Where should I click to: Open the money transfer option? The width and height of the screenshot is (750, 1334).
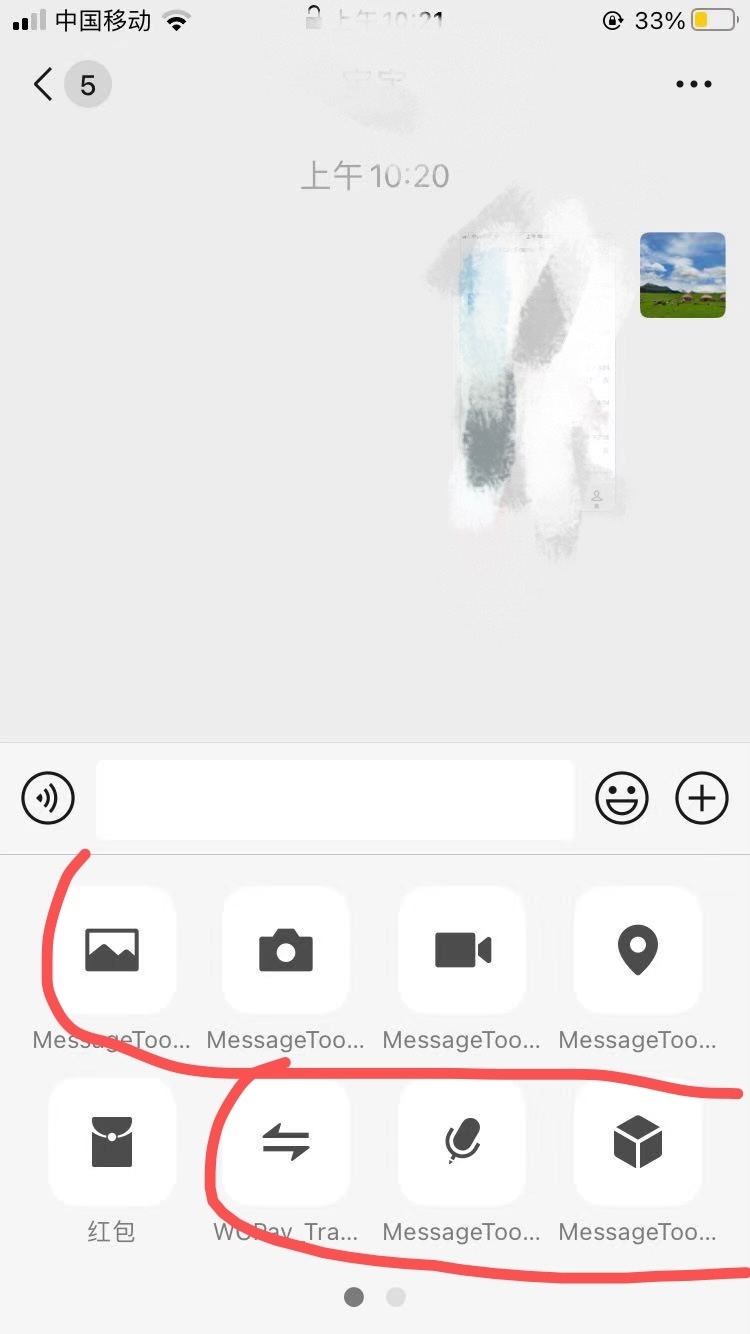coord(286,1142)
